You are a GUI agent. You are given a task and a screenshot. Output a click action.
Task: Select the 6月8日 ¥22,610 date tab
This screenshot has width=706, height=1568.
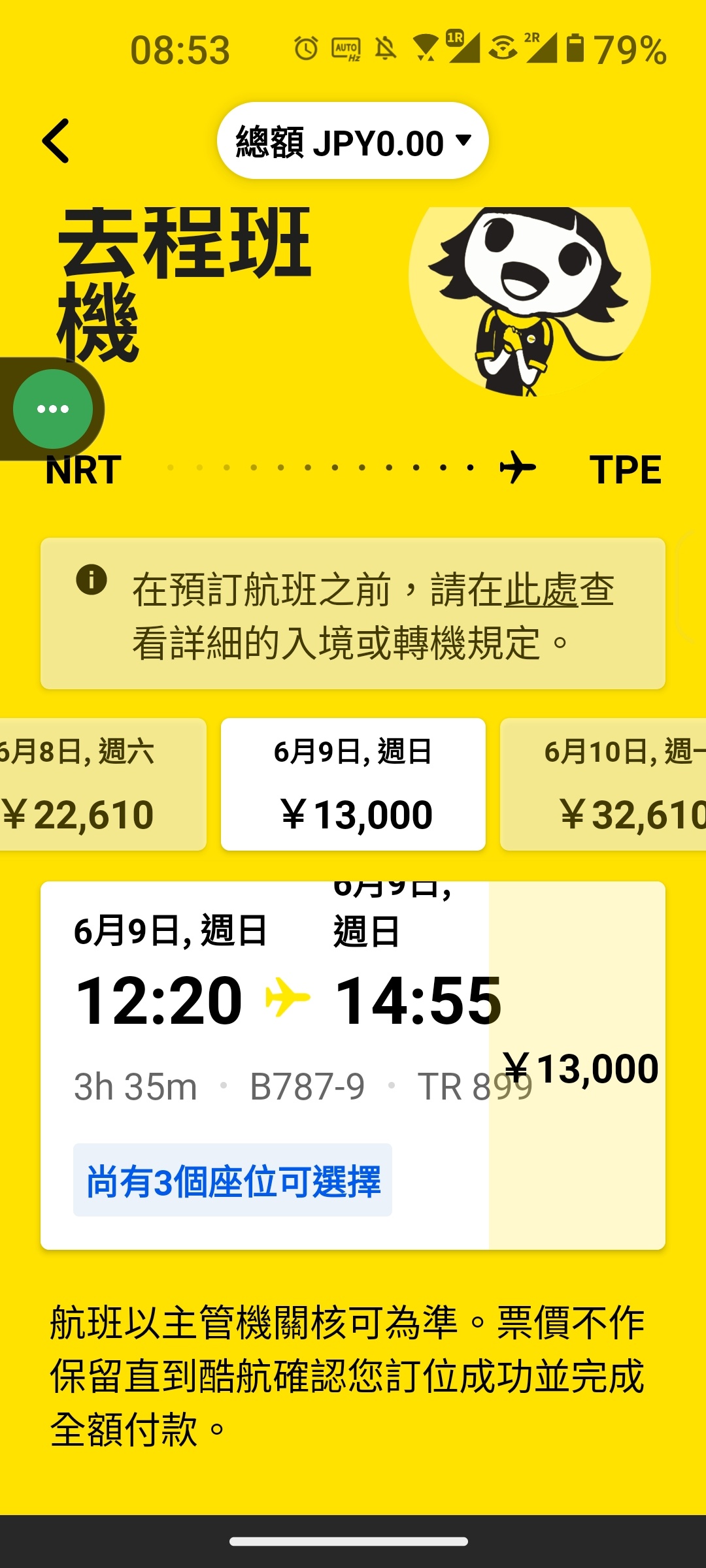[98, 784]
